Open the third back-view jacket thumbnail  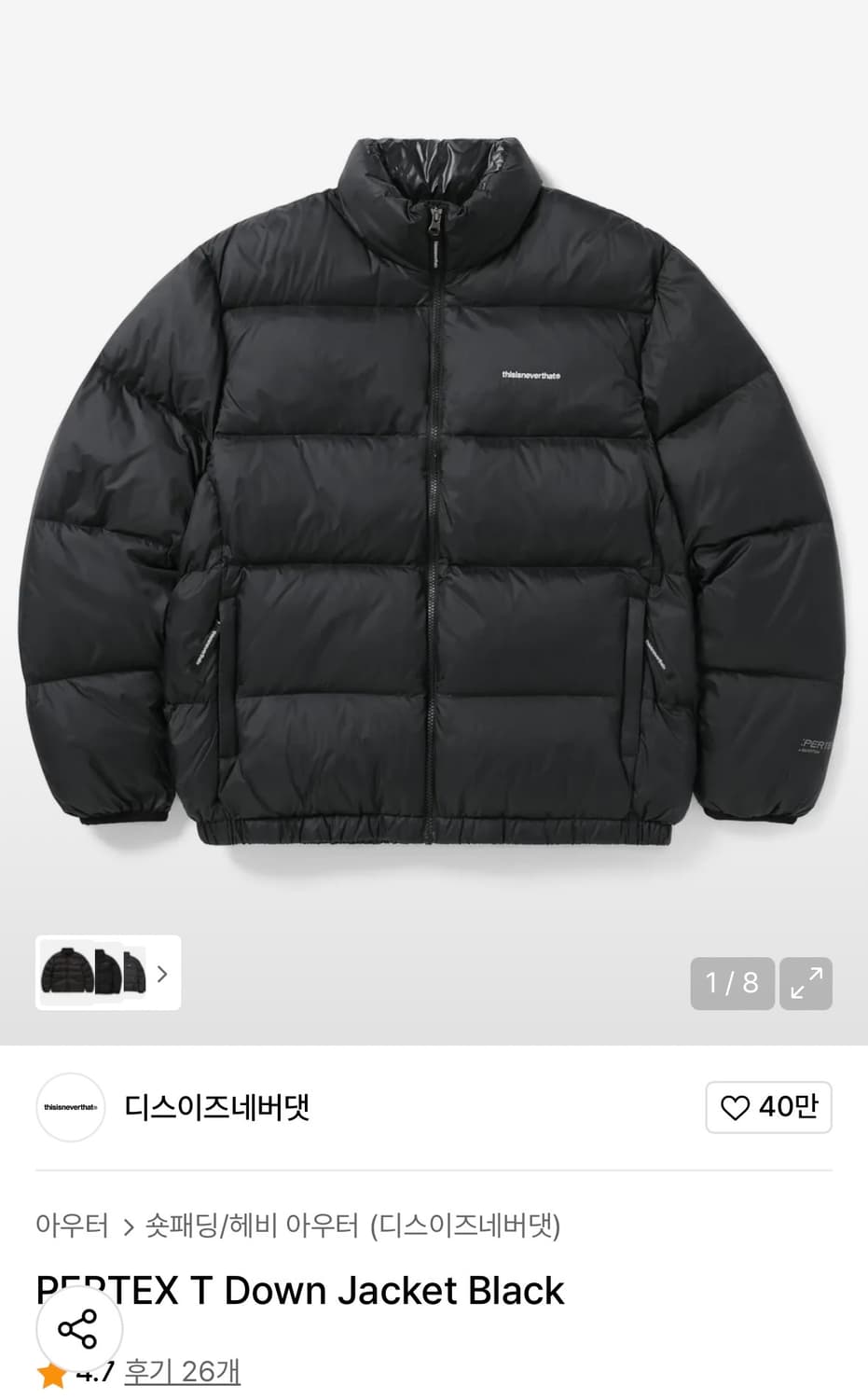(x=135, y=973)
